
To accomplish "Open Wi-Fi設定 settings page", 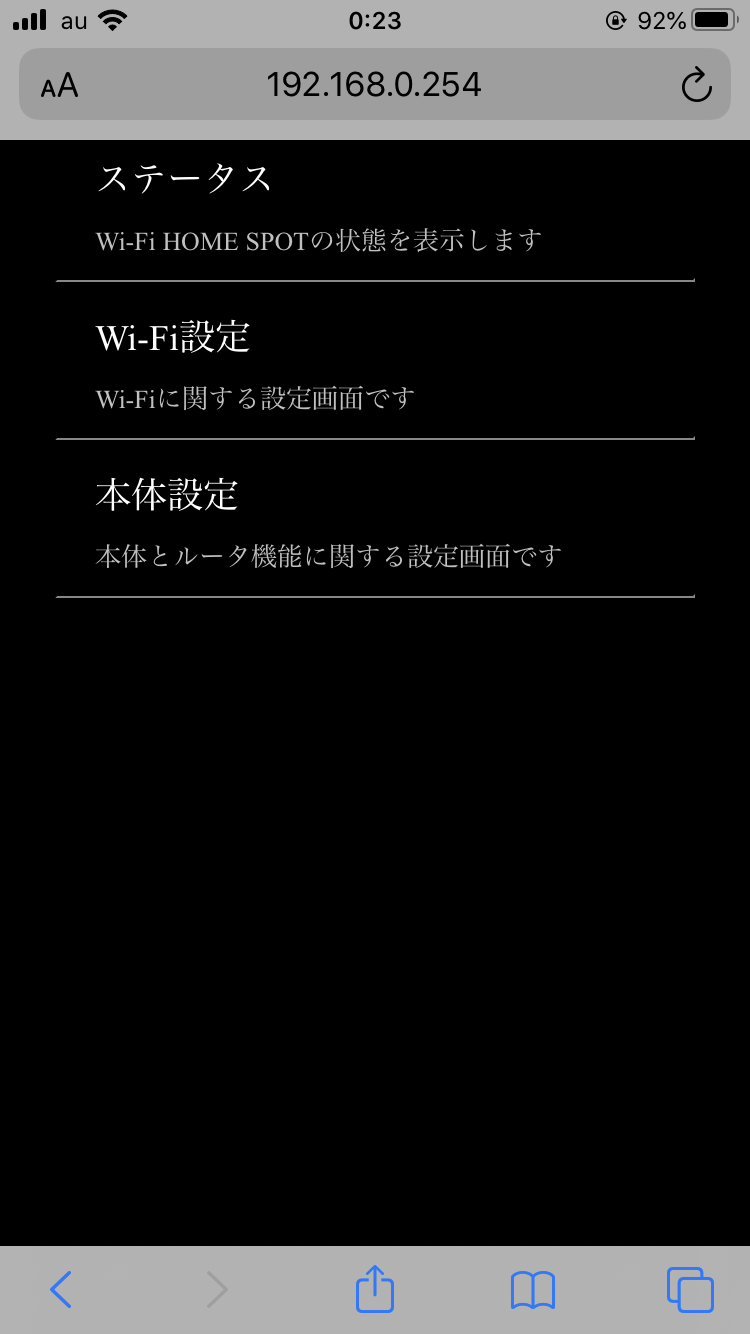I will point(375,361).
